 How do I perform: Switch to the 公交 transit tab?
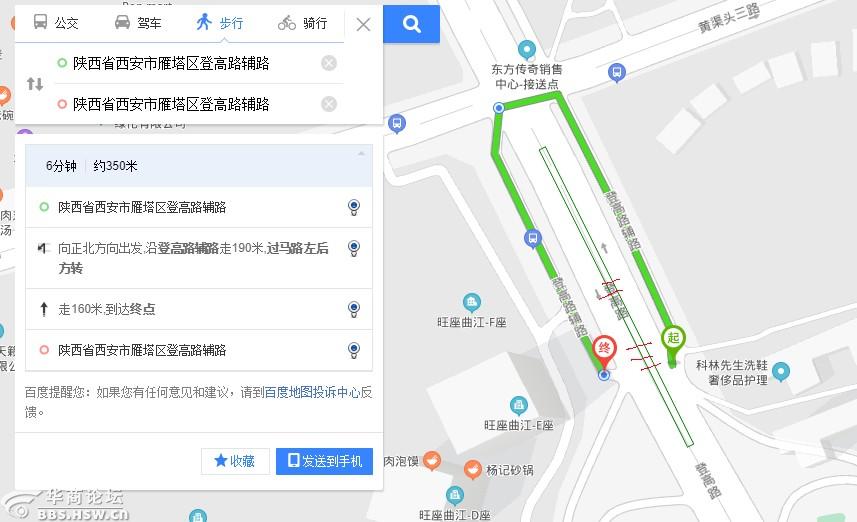56,23
